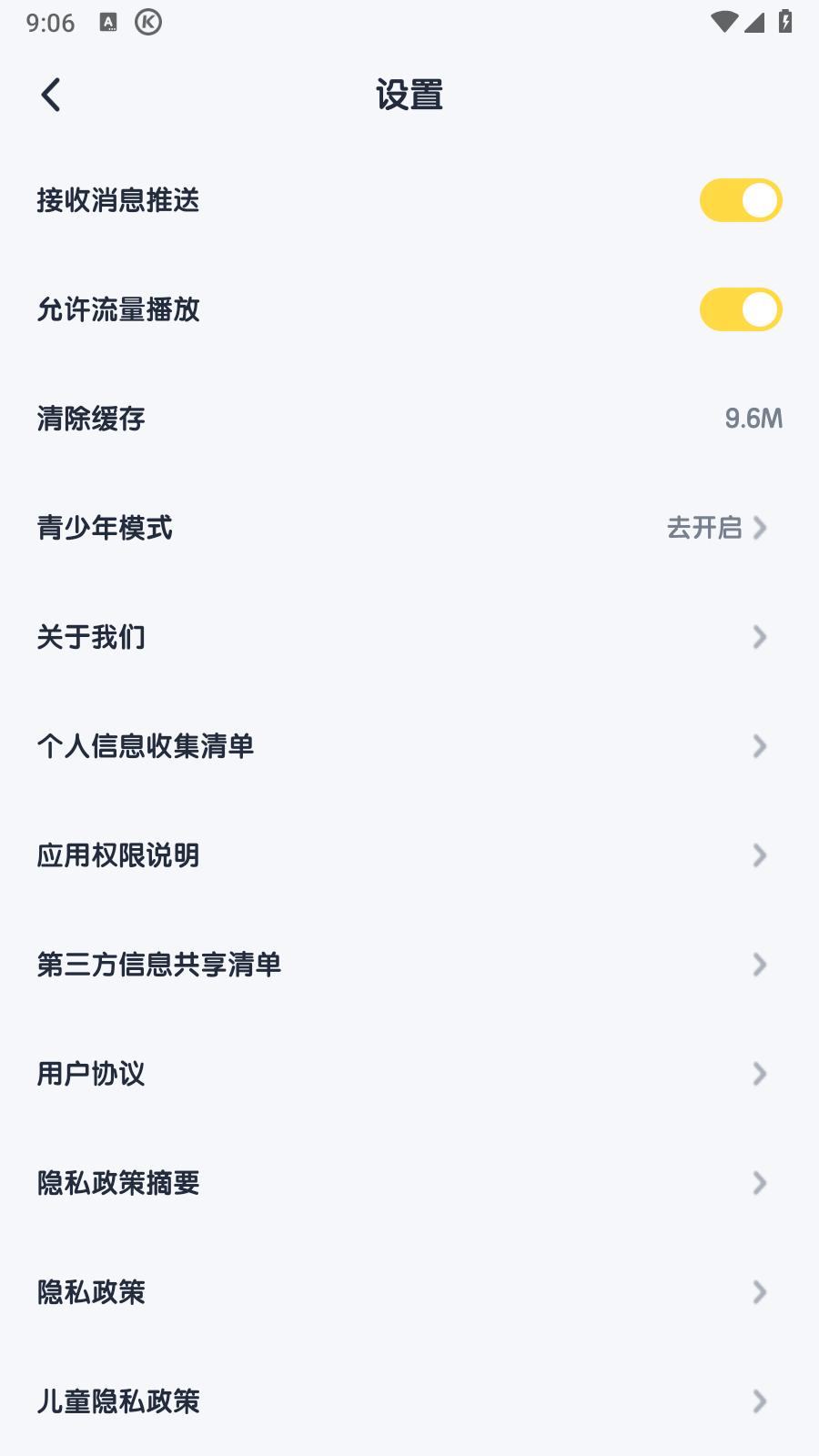The height and width of the screenshot is (1456, 819).
Task: Toggle the message push notification switch on again
Action: pos(740,200)
